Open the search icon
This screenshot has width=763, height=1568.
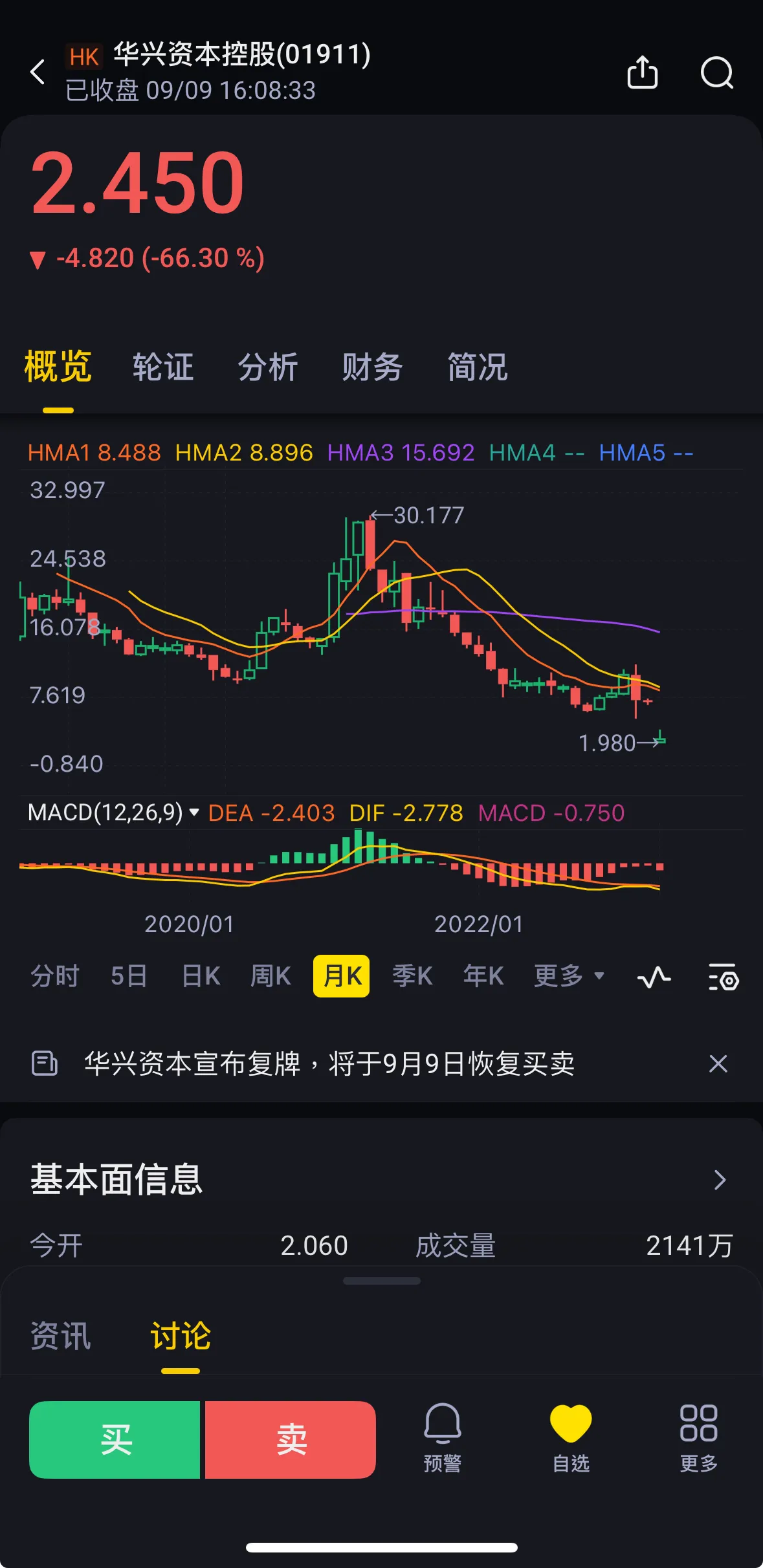717,72
